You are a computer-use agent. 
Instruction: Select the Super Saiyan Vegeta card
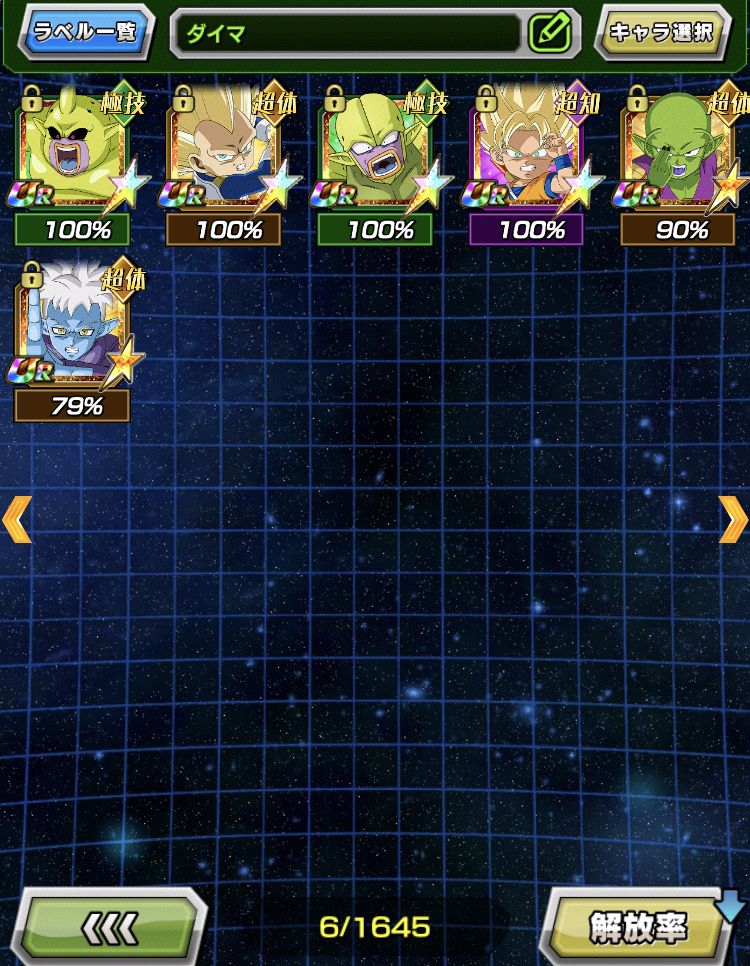224,152
